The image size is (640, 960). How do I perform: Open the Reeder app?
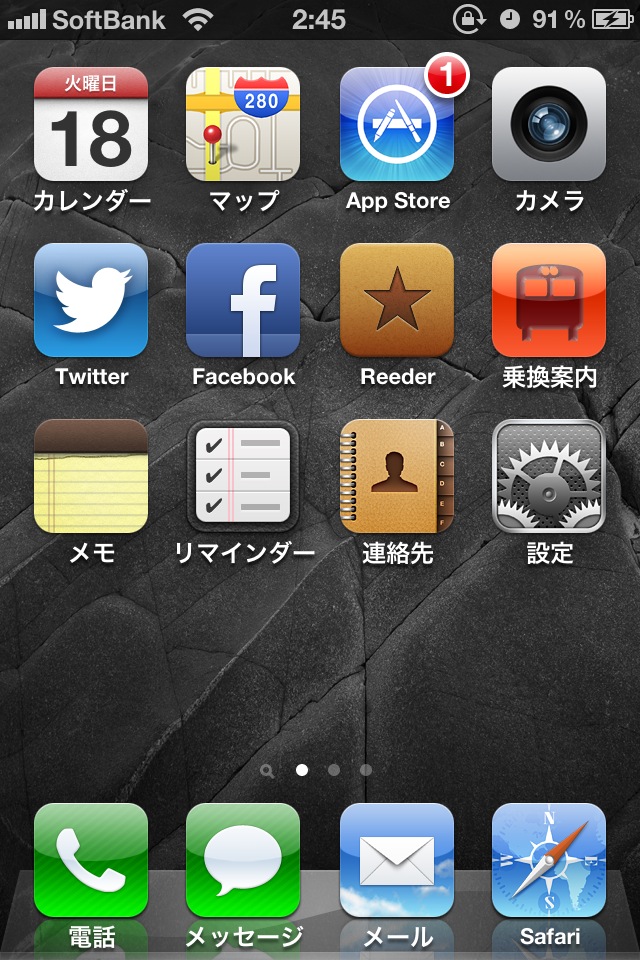397,300
